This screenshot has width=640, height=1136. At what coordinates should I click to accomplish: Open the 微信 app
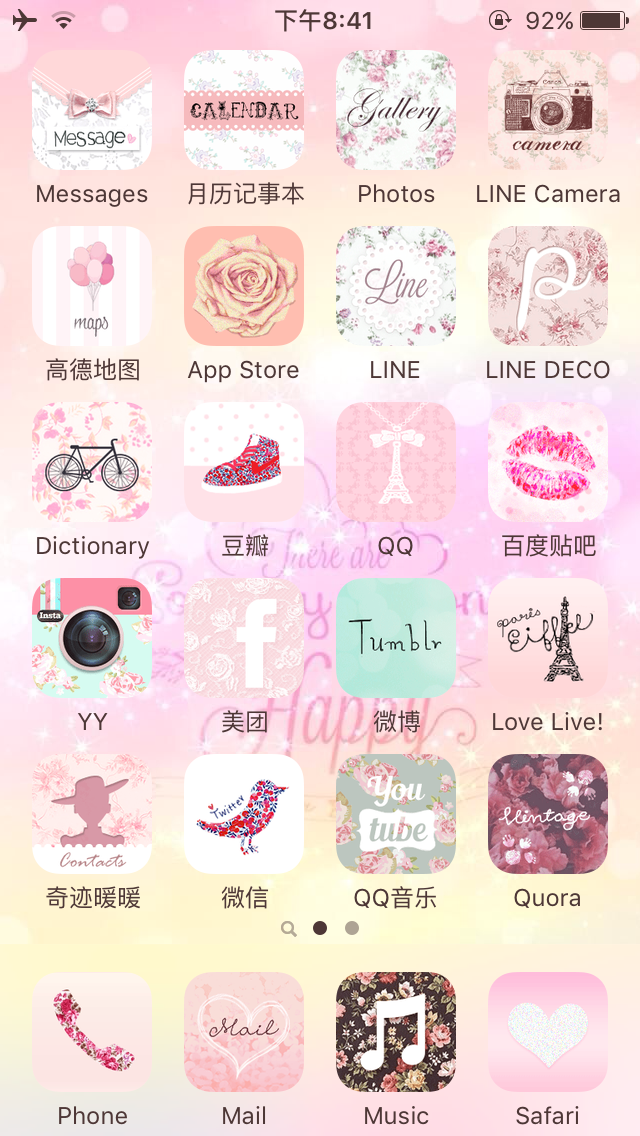coord(244,814)
